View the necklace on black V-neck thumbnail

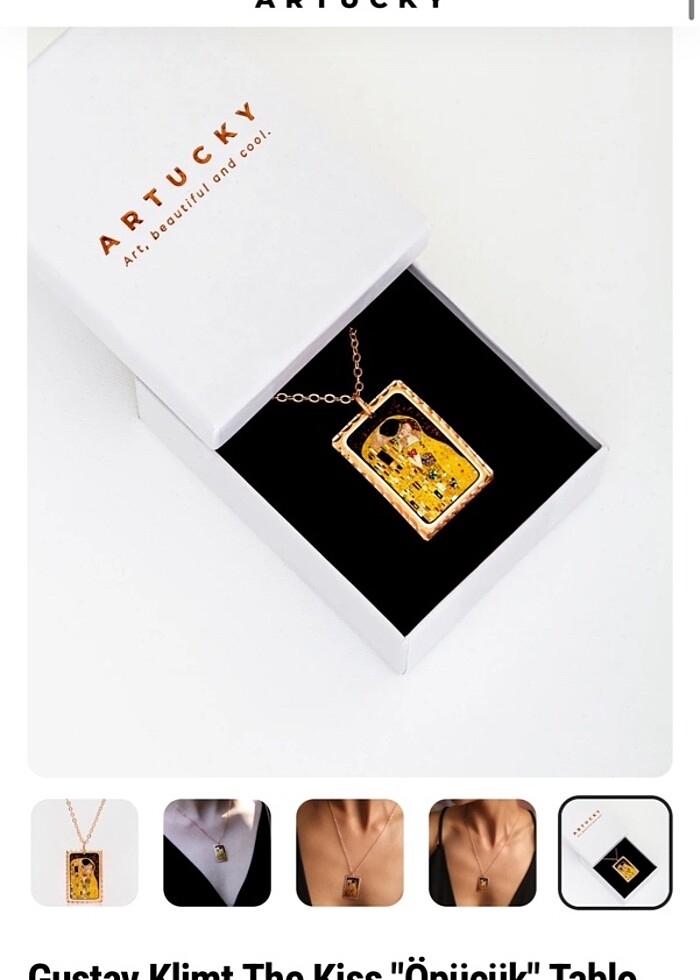click(217, 852)
